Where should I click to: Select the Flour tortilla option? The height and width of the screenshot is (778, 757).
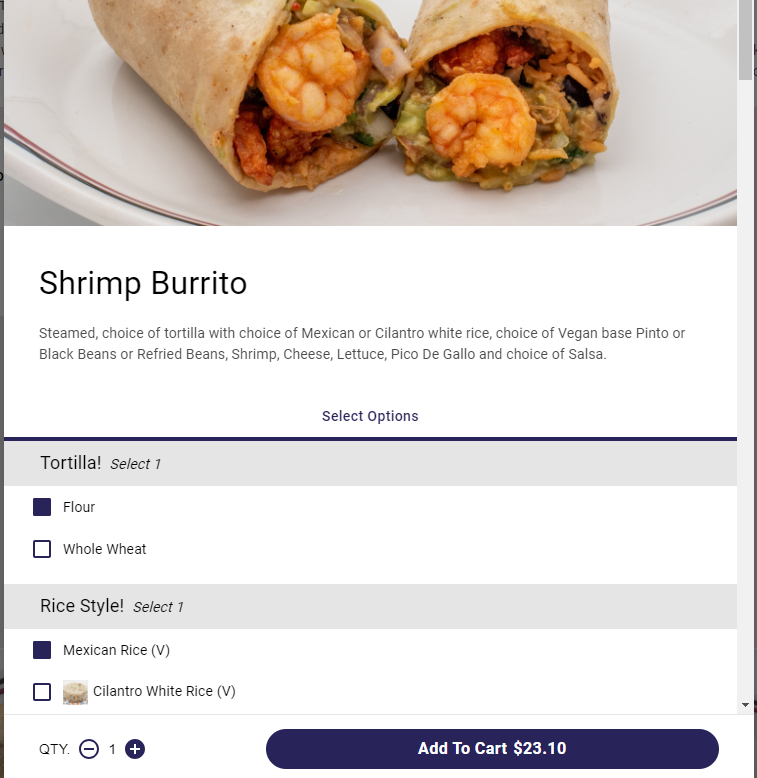(x=42, y=507)
